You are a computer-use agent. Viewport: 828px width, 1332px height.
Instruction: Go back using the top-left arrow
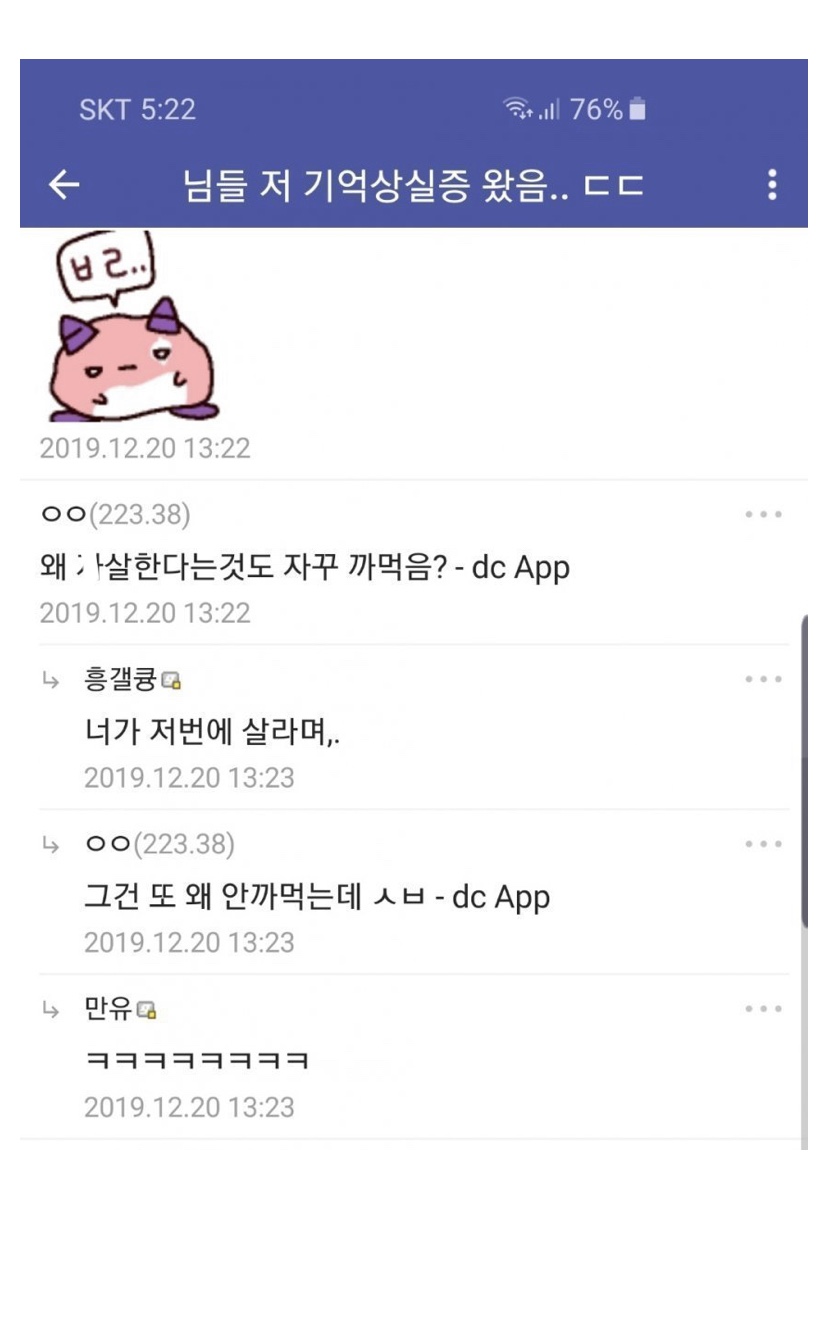64,185
